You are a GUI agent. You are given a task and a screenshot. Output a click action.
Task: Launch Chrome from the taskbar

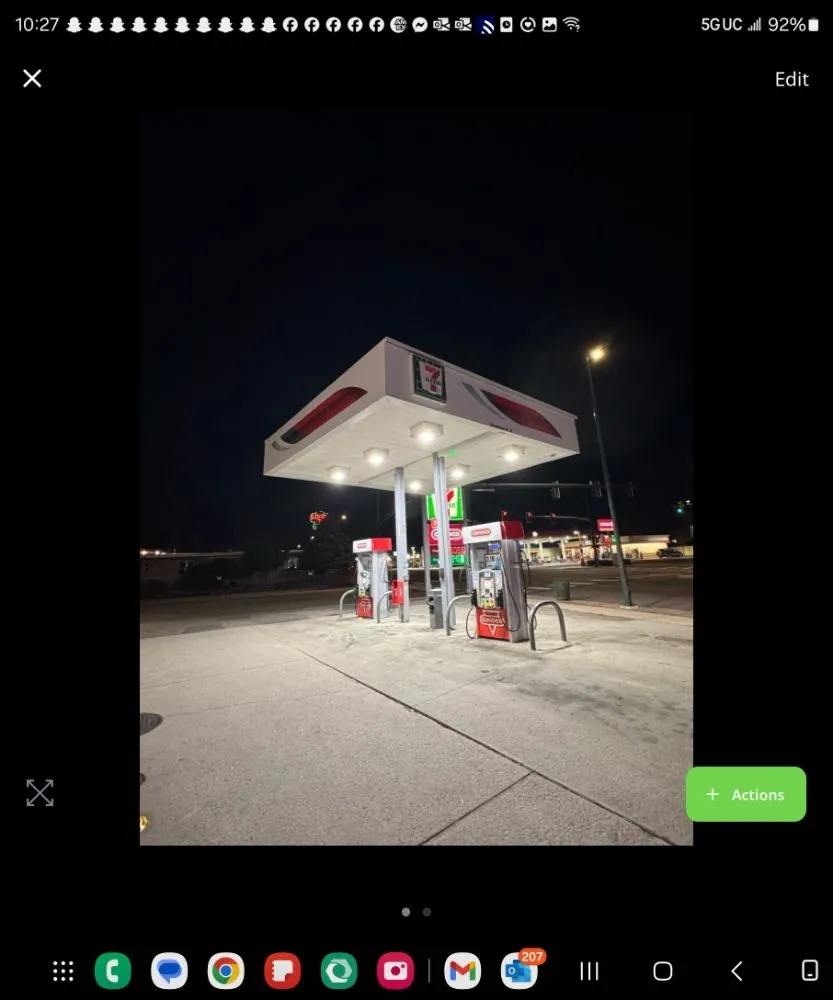(x=226, y=971)
